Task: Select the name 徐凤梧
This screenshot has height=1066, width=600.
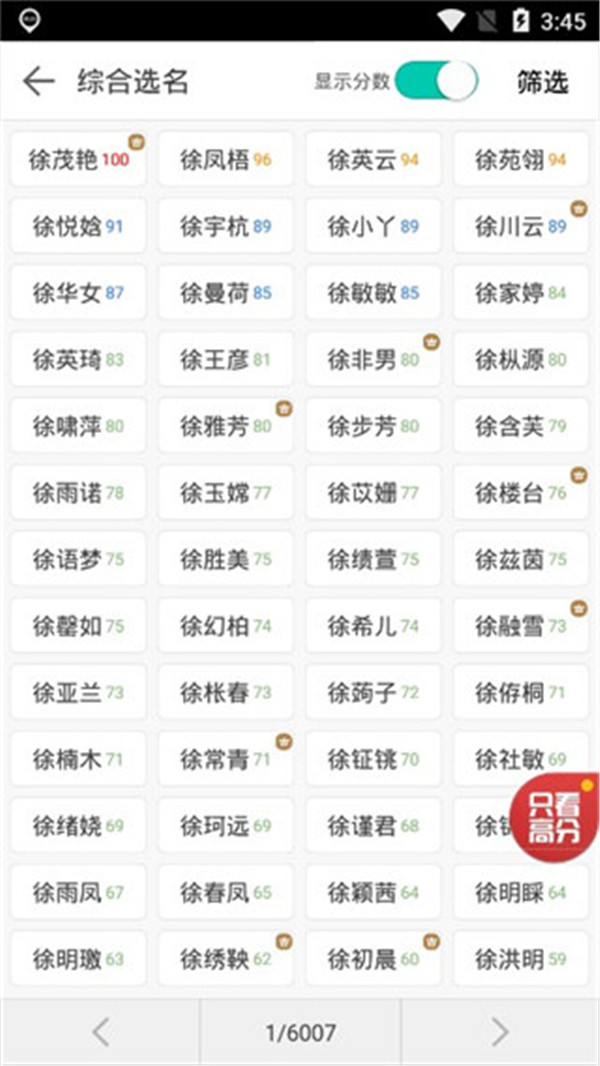Action: (x=225, y=159)
